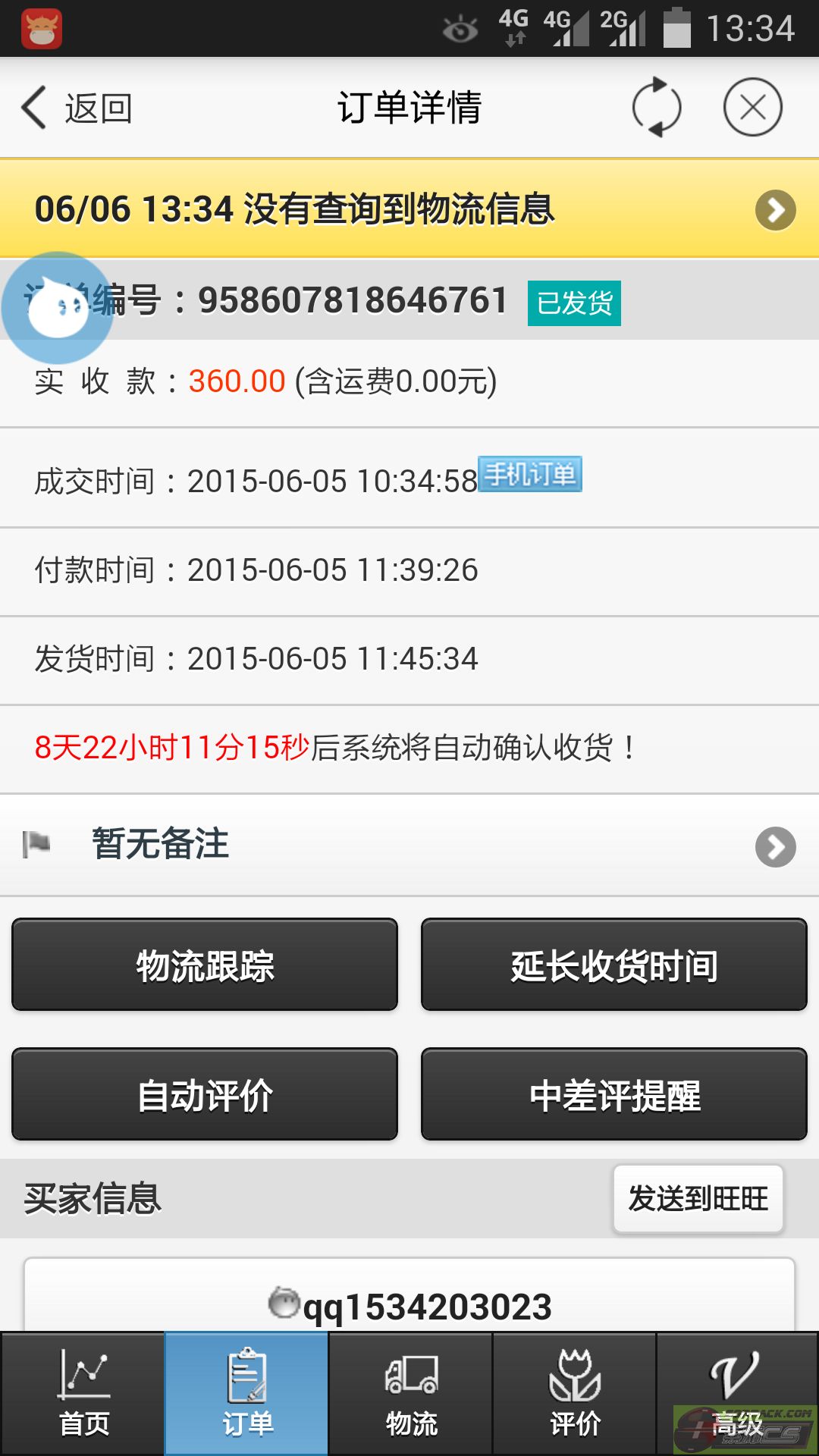The width and height of the screenshot is (819, 1456).
Task: Open the logistics info banner
Action: (x=409, y=209)
